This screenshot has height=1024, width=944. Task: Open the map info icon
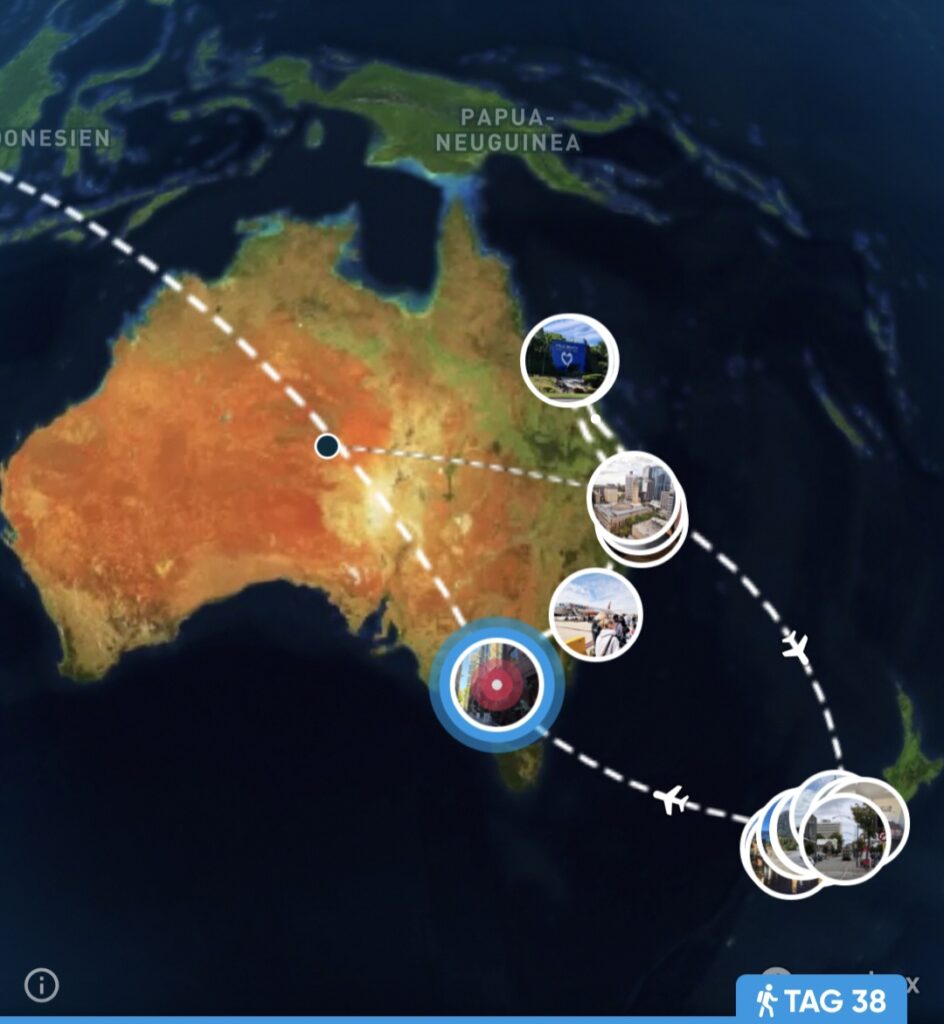41,986
